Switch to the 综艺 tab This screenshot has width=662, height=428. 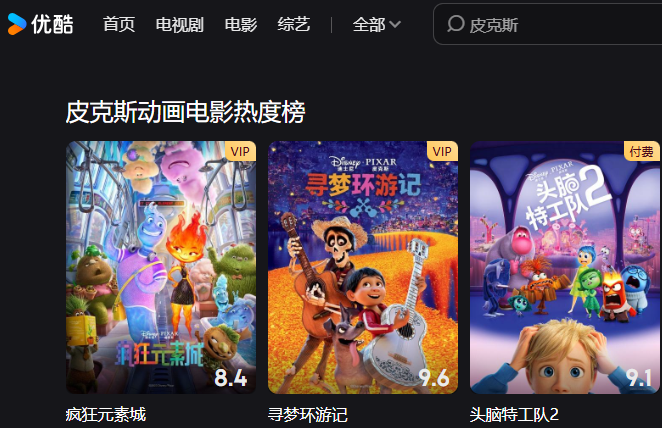pyautogui.click(x=293, y=25)
